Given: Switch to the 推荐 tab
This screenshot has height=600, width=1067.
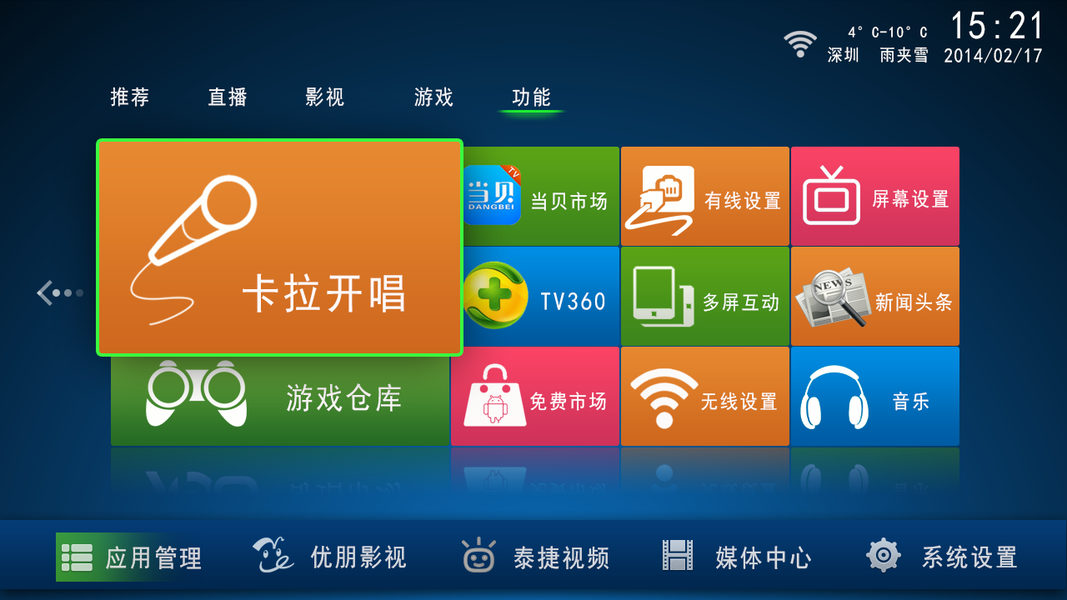Looking at the screenshot, I should click(130, 97).
